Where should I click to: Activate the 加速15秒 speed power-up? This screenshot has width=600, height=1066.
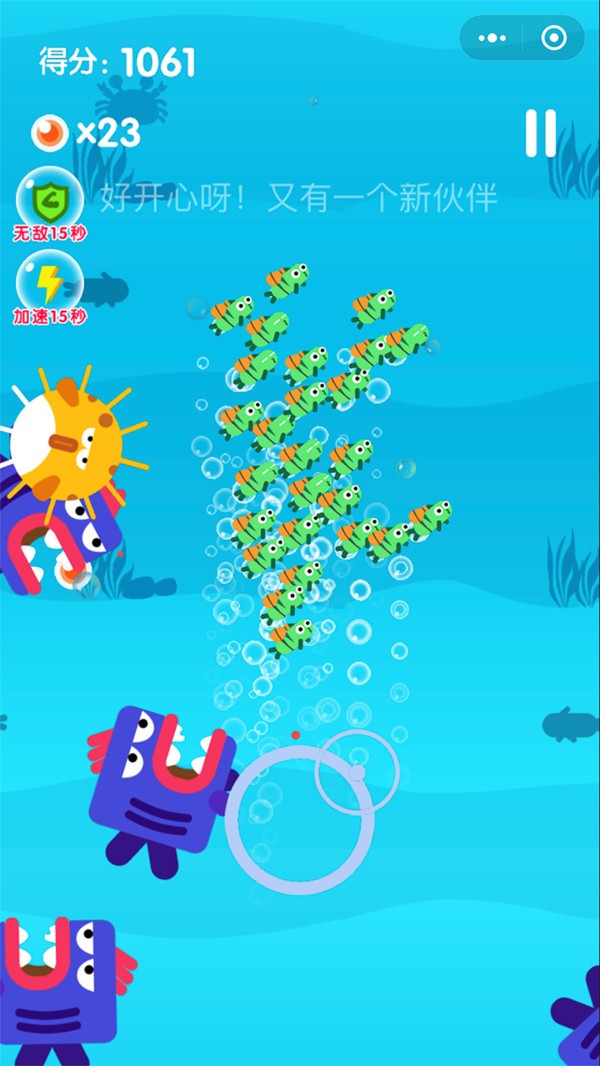pyautogui.click(x=46, y=283)
